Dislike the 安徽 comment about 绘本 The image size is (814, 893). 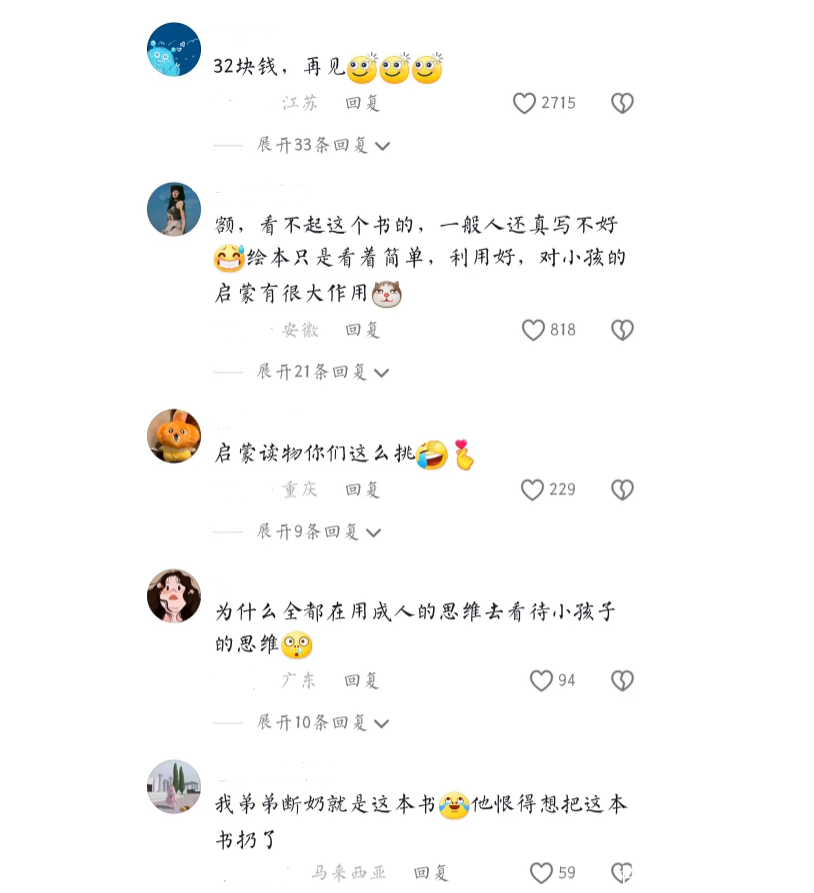pyautogui.click(x=622, y=330)
